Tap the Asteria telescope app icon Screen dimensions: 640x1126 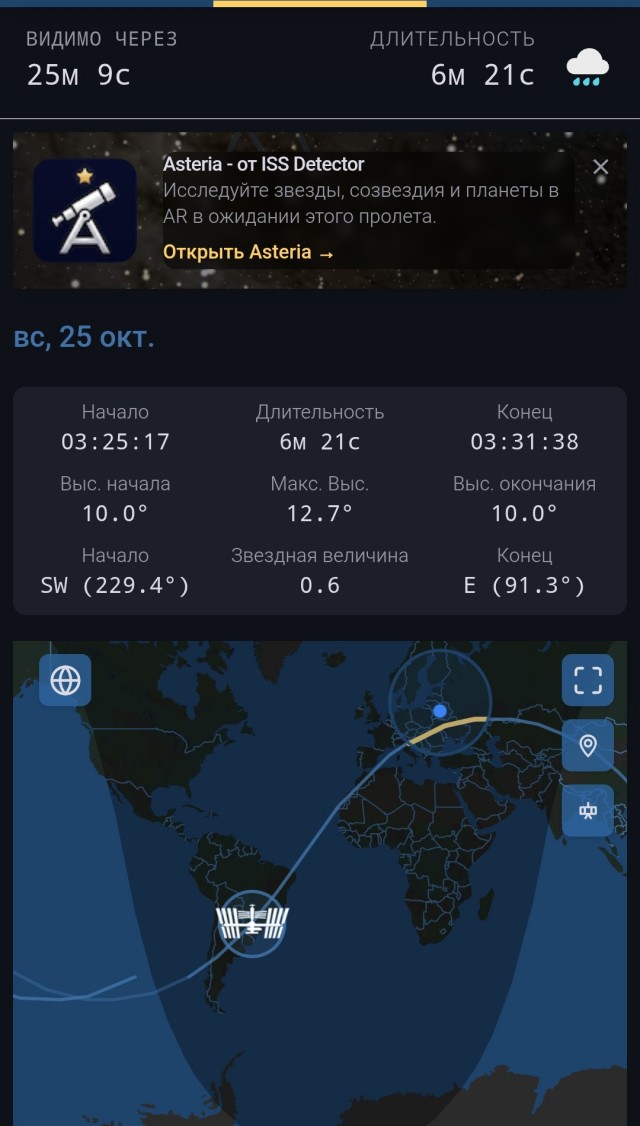coord(85,210)
